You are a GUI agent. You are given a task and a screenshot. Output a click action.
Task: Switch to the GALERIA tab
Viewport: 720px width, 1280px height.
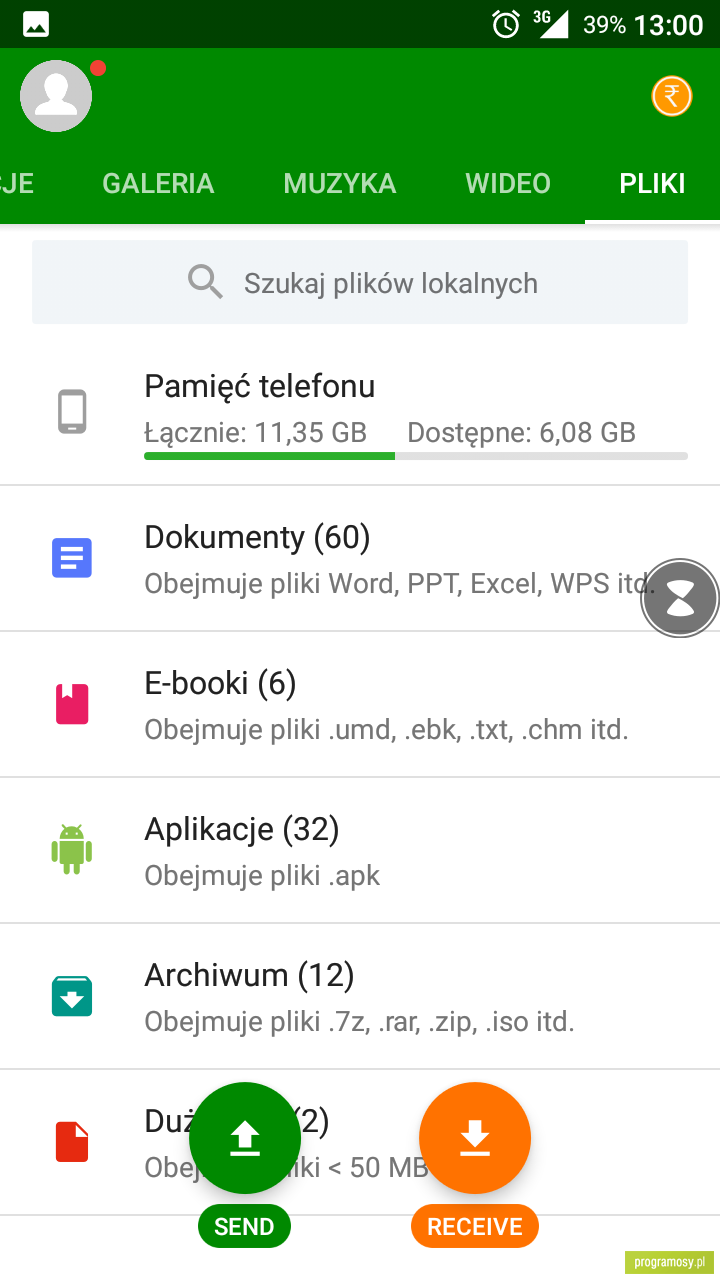pos(158,183)
